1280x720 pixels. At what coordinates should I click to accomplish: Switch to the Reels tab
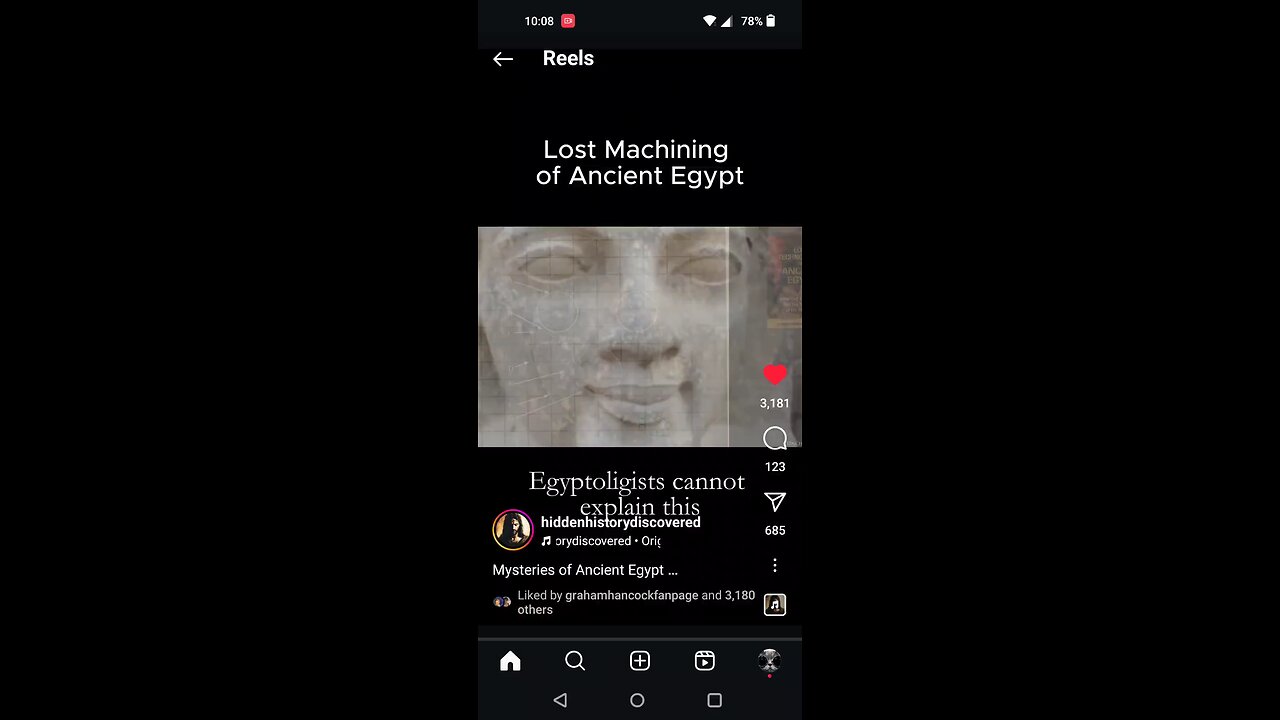coord(705,661)
